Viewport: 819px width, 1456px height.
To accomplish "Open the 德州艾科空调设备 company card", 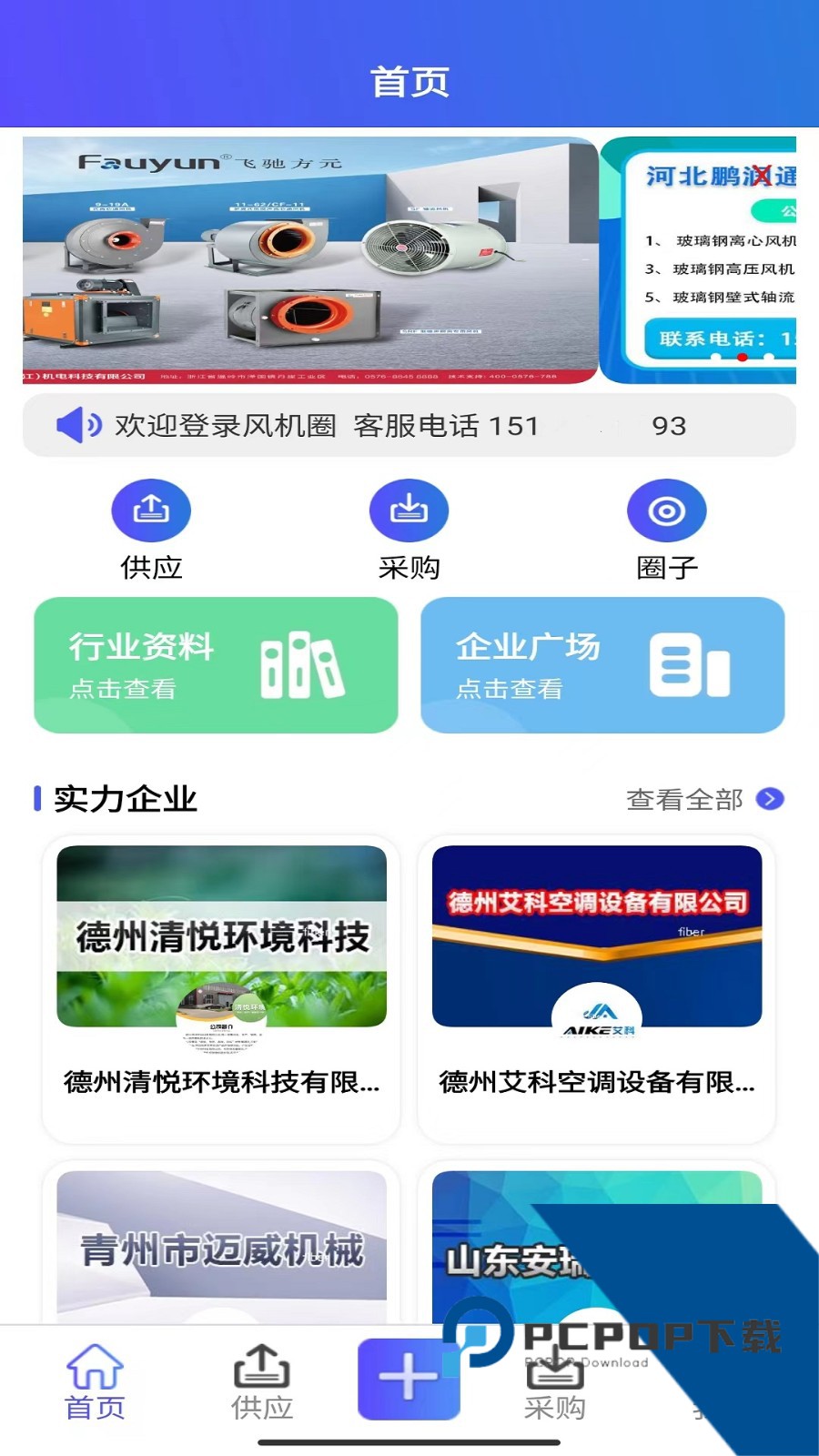I will 597,989.
